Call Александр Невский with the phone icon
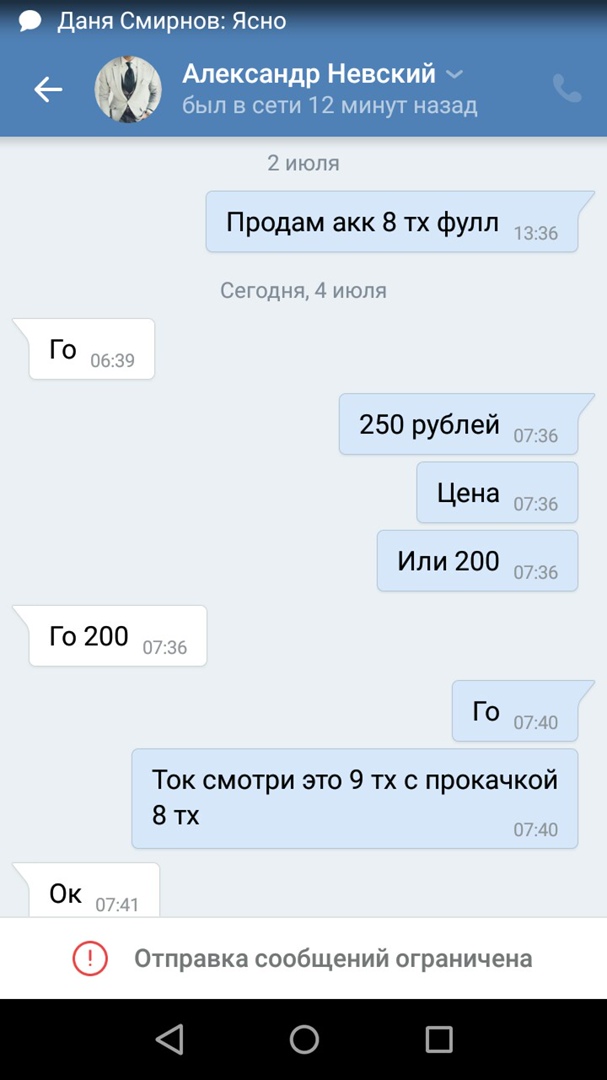607x1080 pixels. click(567, 90)
